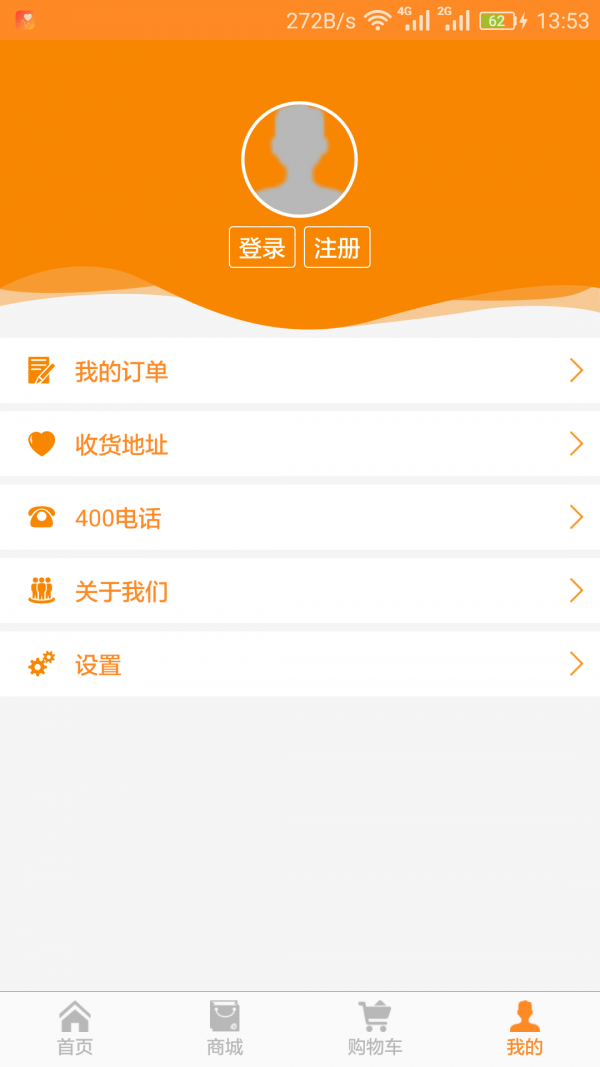Image resolution: width=600 pixels, height=1067 pixels.
Task: Switch to the 商城 mall tab
Action: coord(225,1028)
